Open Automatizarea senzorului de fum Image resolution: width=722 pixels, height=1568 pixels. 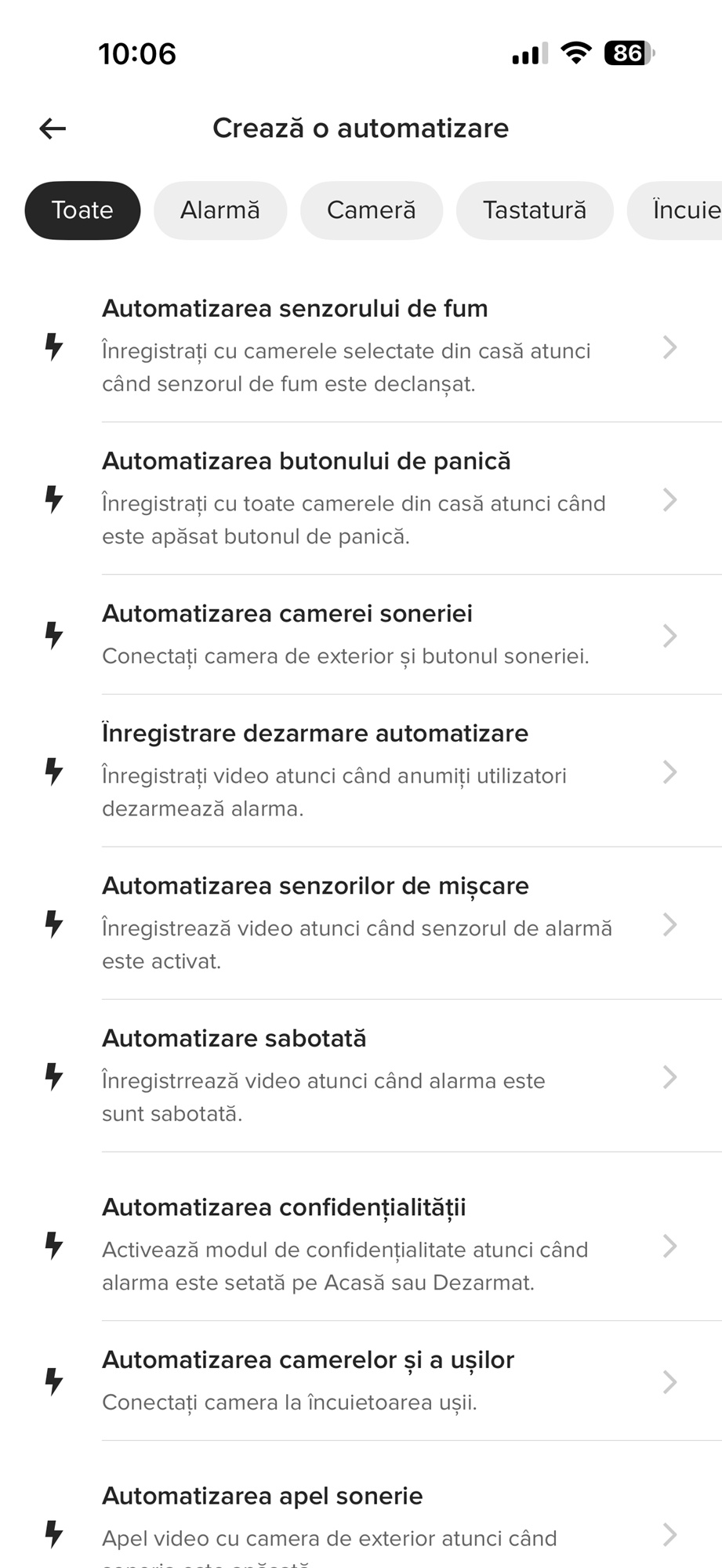click(361, 346)
